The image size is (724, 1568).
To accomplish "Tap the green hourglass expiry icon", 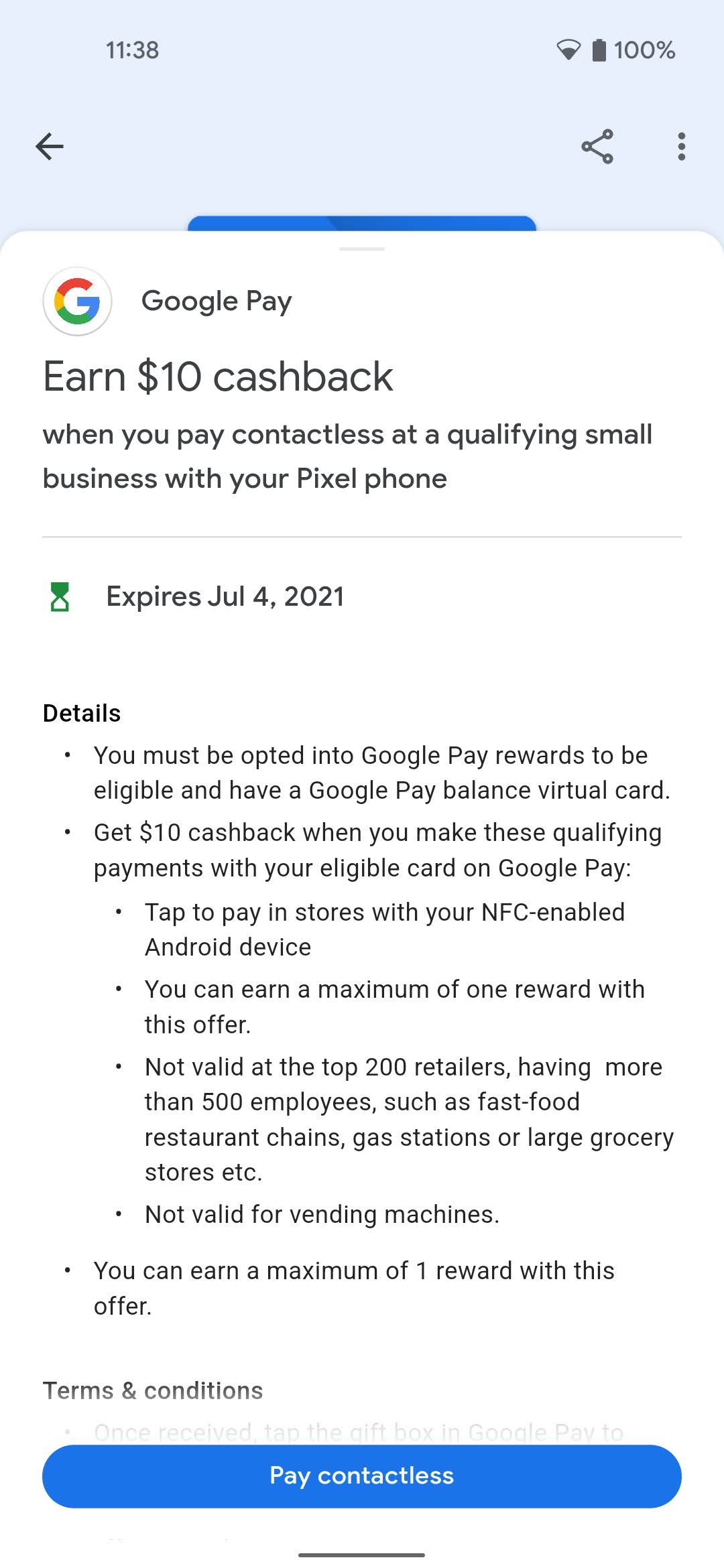I will (60, 596).
